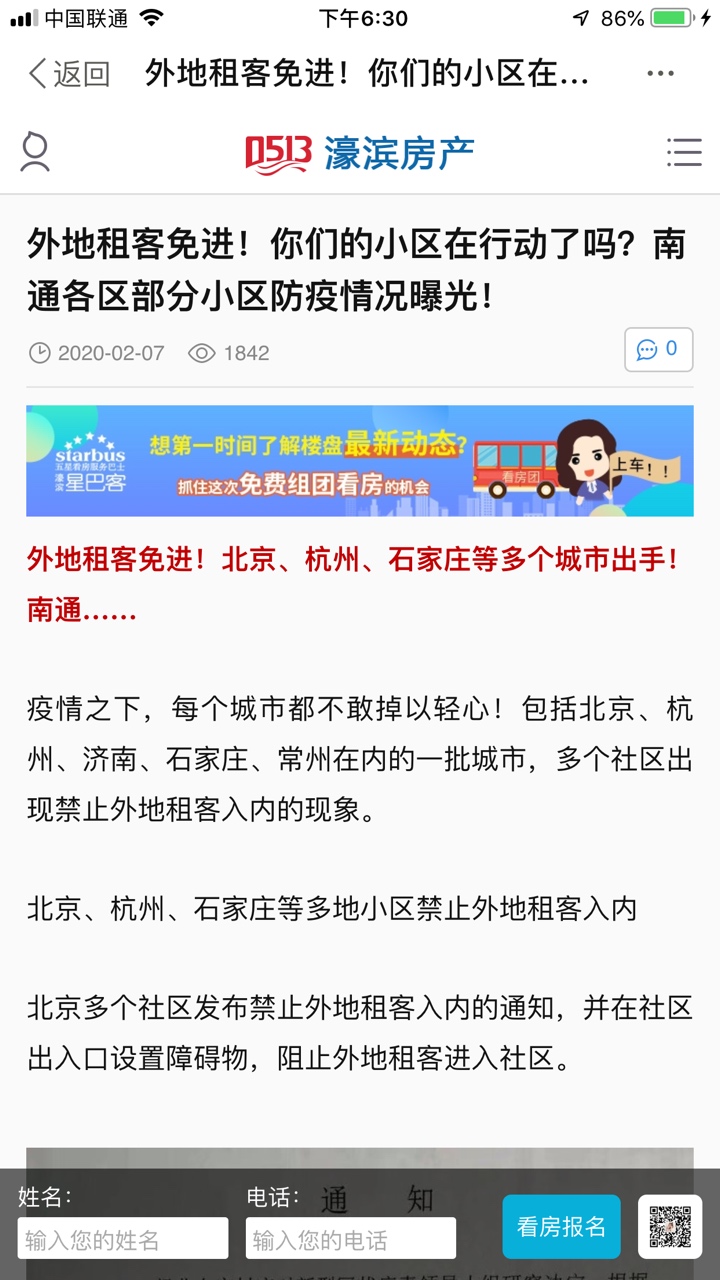This screenshot has height=1280, width=720.
Task: Tap the 返回 back button
Action: click(x=68, y=73)
